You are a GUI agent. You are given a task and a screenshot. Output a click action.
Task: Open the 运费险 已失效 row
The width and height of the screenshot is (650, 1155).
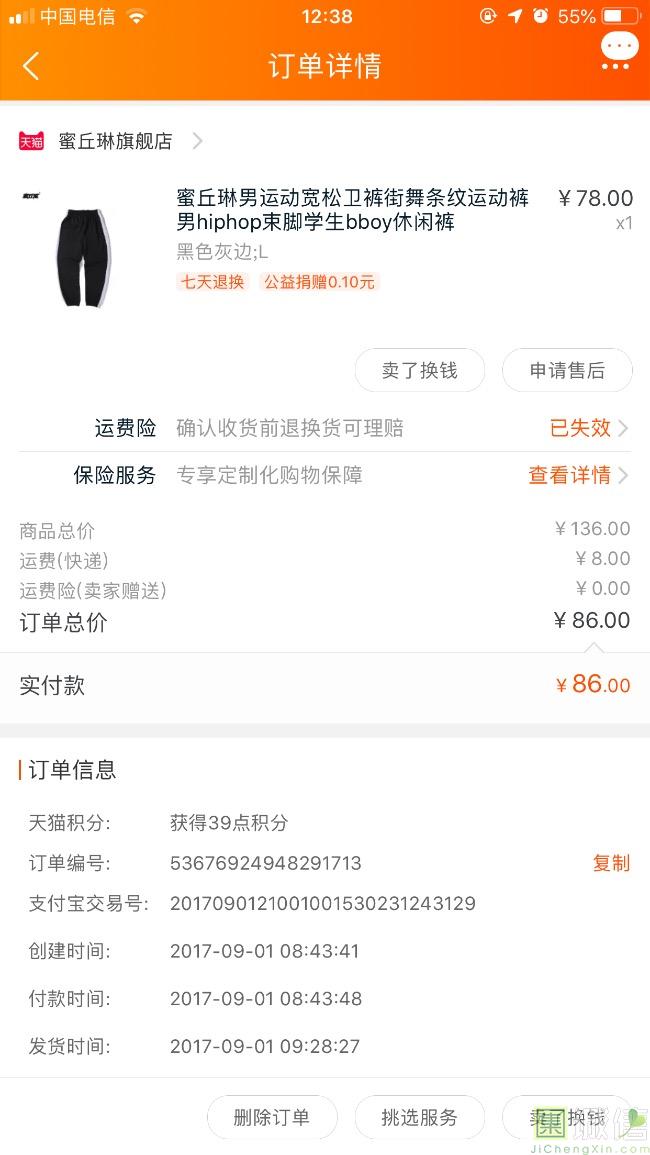point(588,428)
